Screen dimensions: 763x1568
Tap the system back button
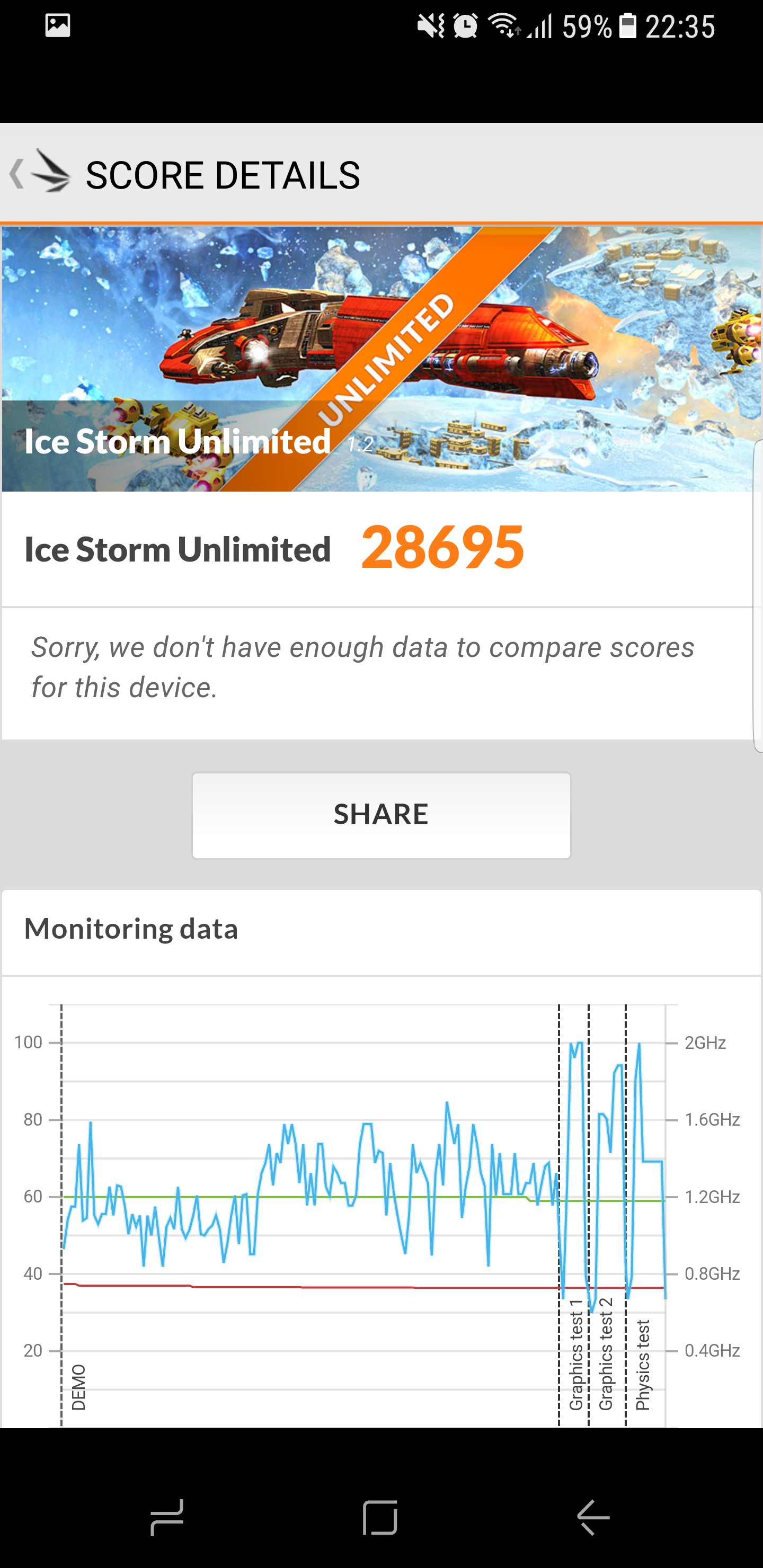(x=594, y=1518)
